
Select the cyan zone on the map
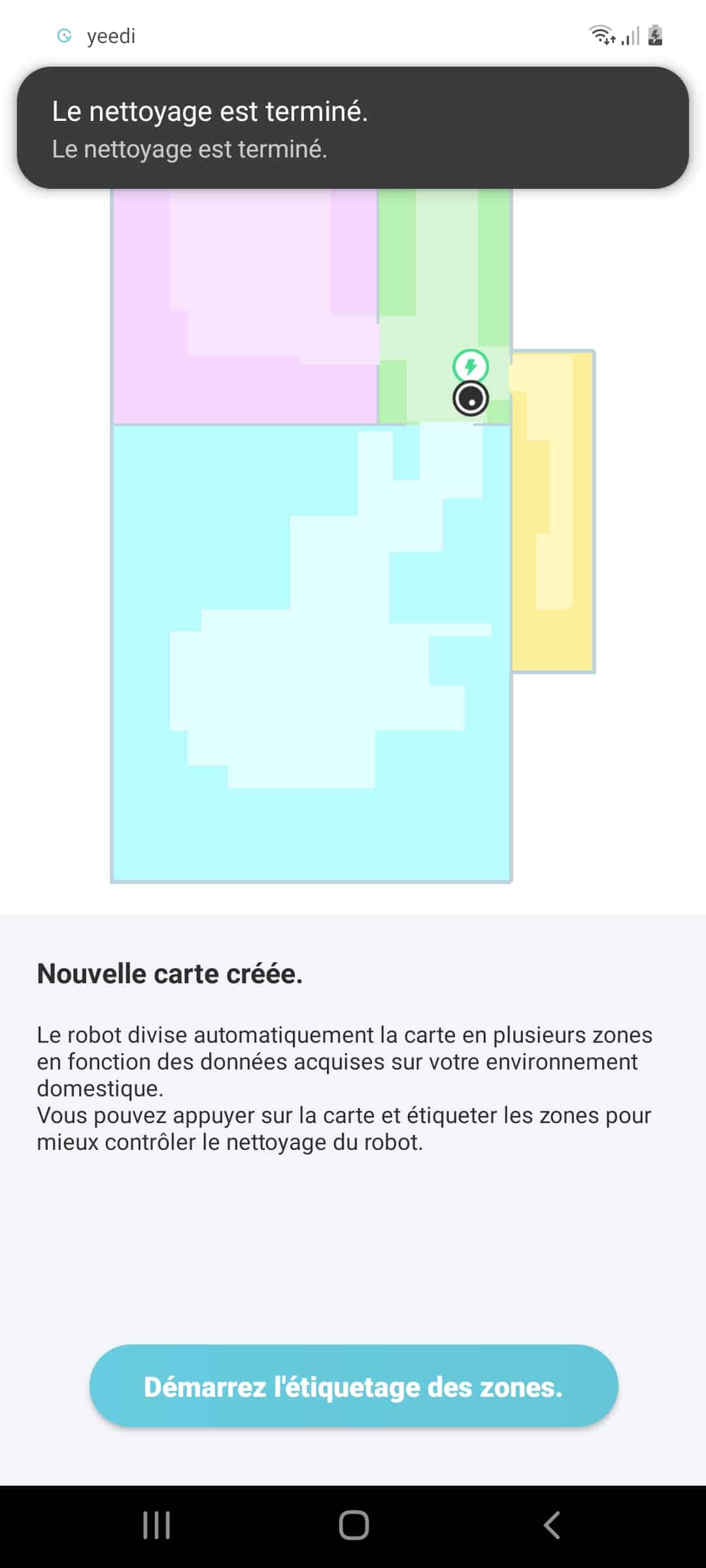coord(311,653)
